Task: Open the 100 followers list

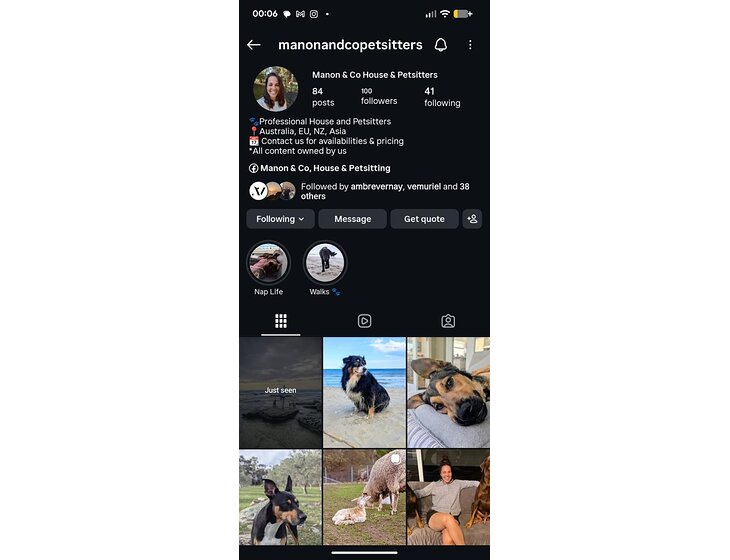Action: tap(379, 96)
